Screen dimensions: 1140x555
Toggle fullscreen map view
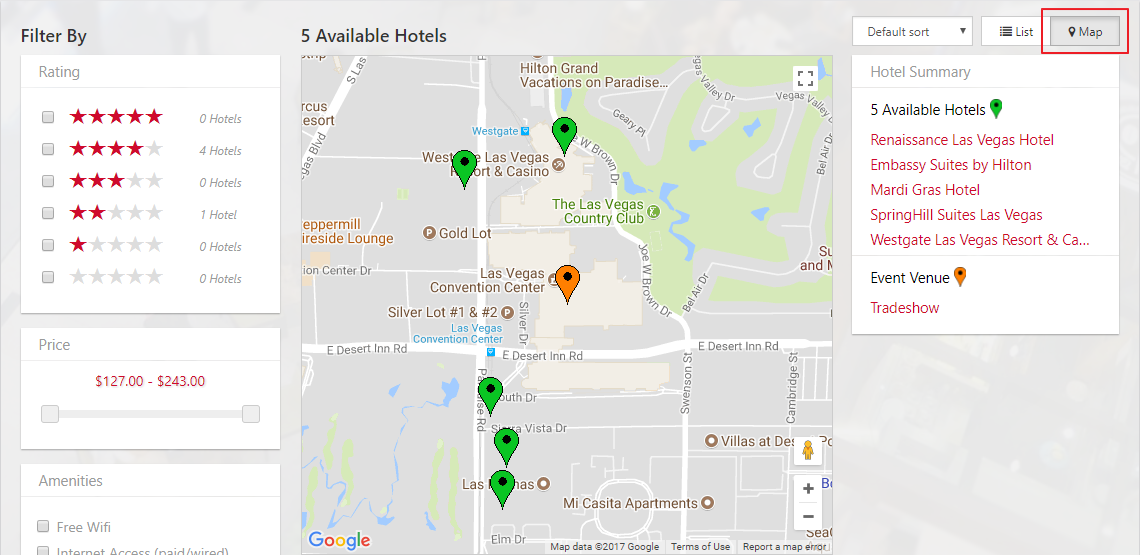tap(805, 79)
